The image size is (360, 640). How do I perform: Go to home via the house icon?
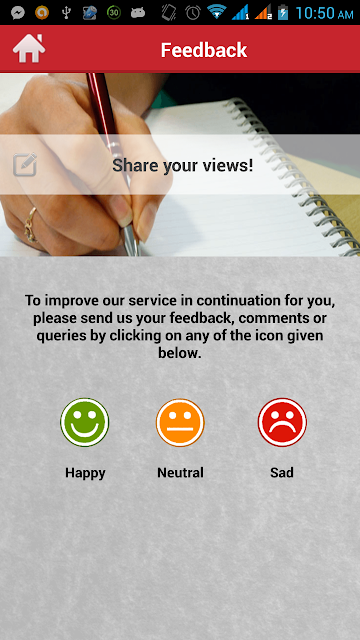point(29,49)
